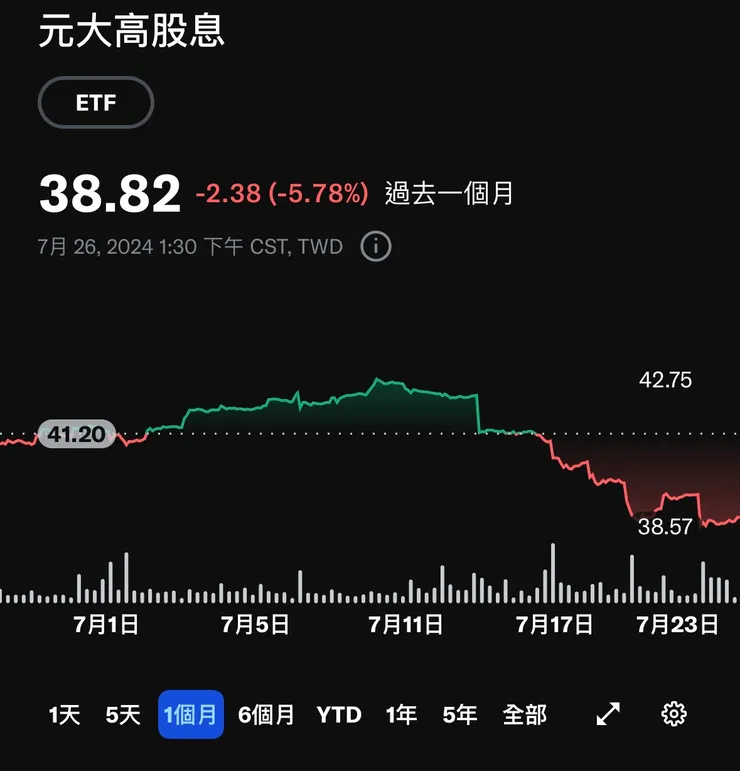Switch to the 6個月 view
This screenshot has width=740, height=771.
266,715
